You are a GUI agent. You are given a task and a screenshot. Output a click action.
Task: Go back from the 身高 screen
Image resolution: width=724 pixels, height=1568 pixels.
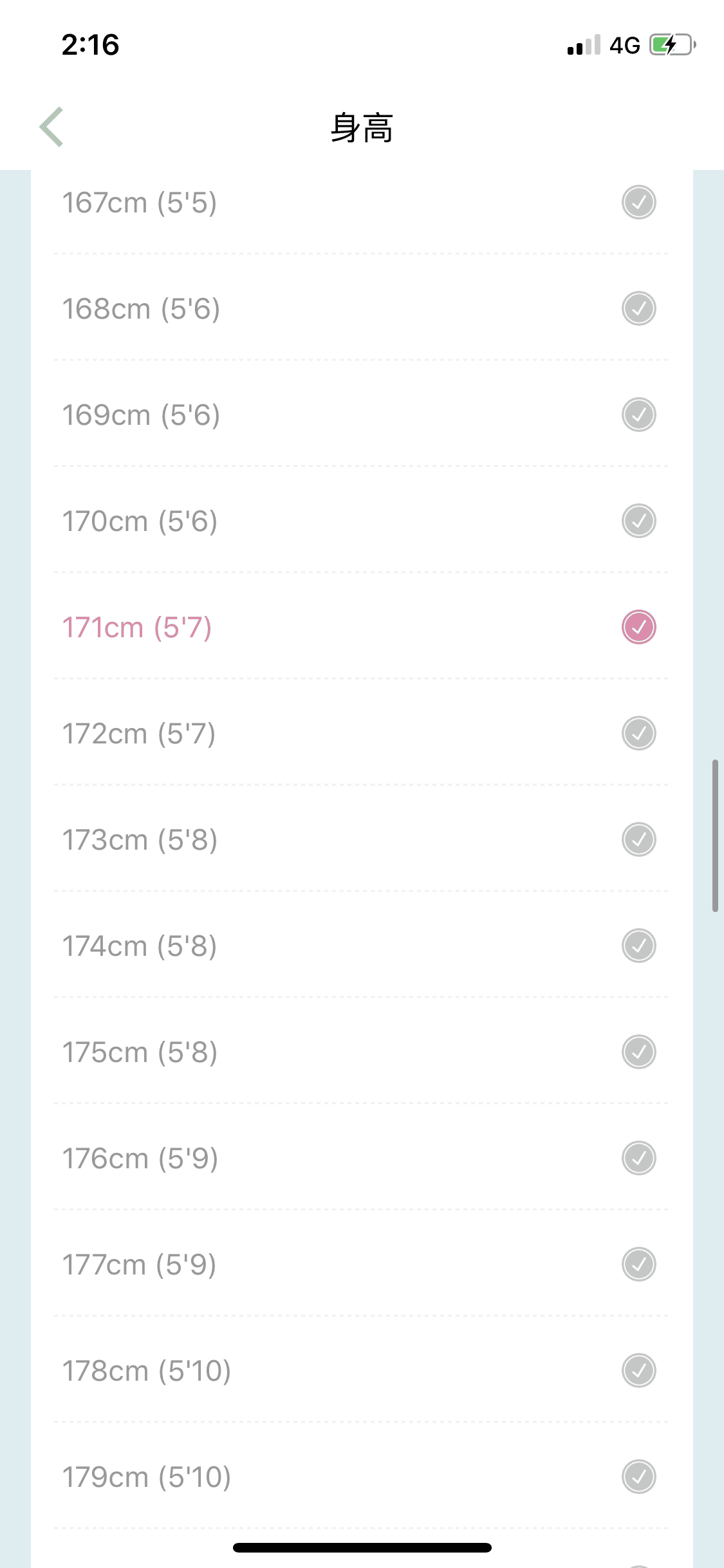51,127
